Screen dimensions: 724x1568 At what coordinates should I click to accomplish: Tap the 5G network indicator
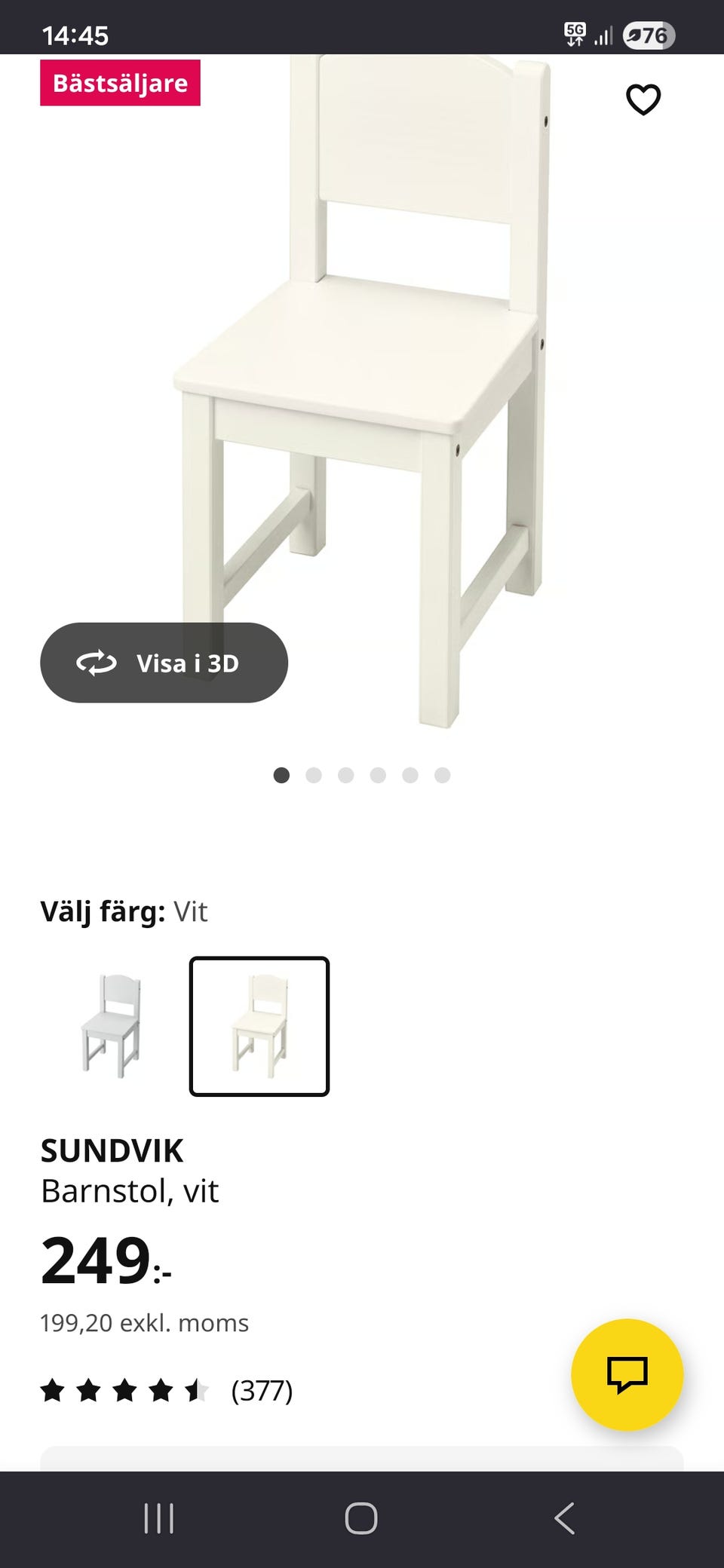[575, 34]
